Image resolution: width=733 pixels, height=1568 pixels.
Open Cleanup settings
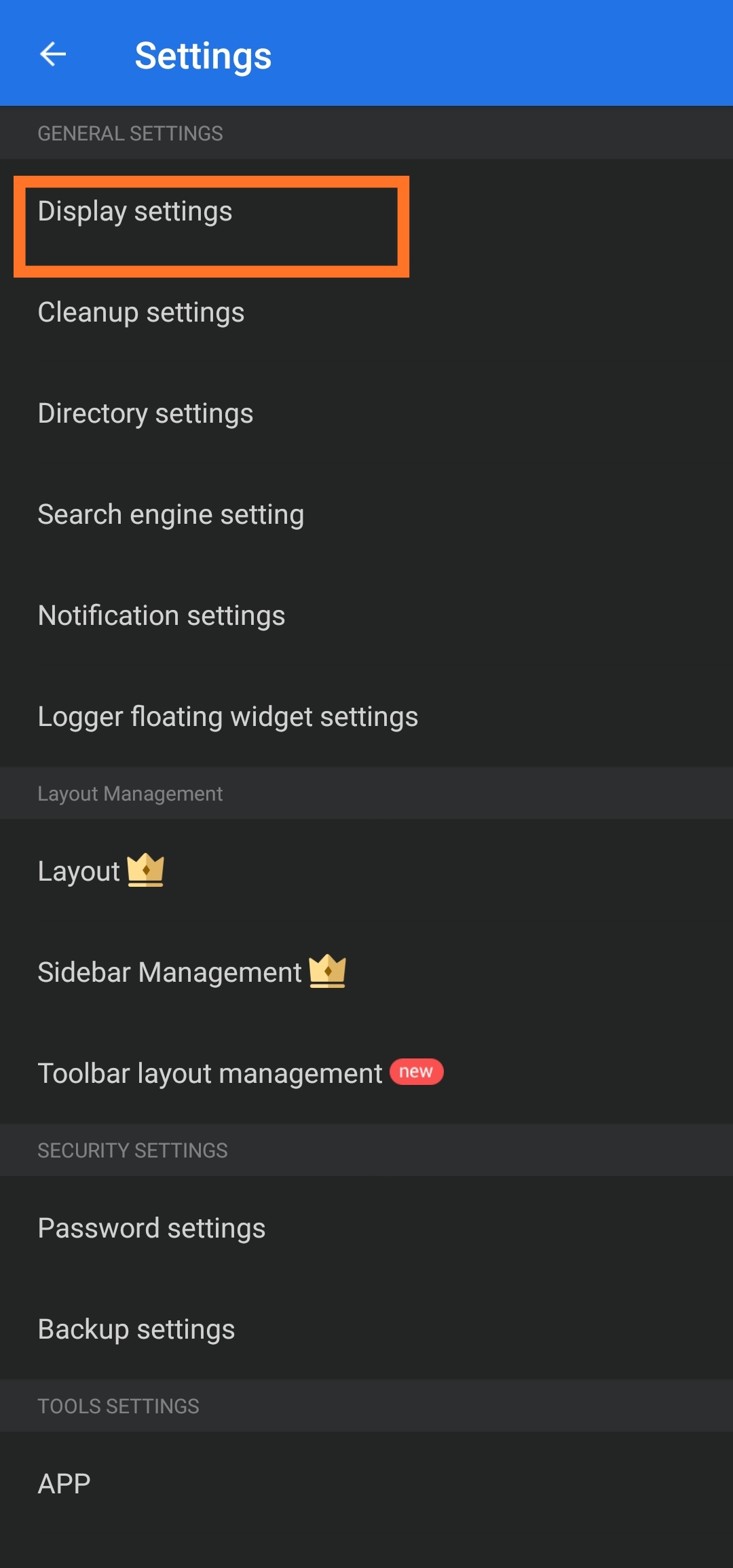(366, 313)
